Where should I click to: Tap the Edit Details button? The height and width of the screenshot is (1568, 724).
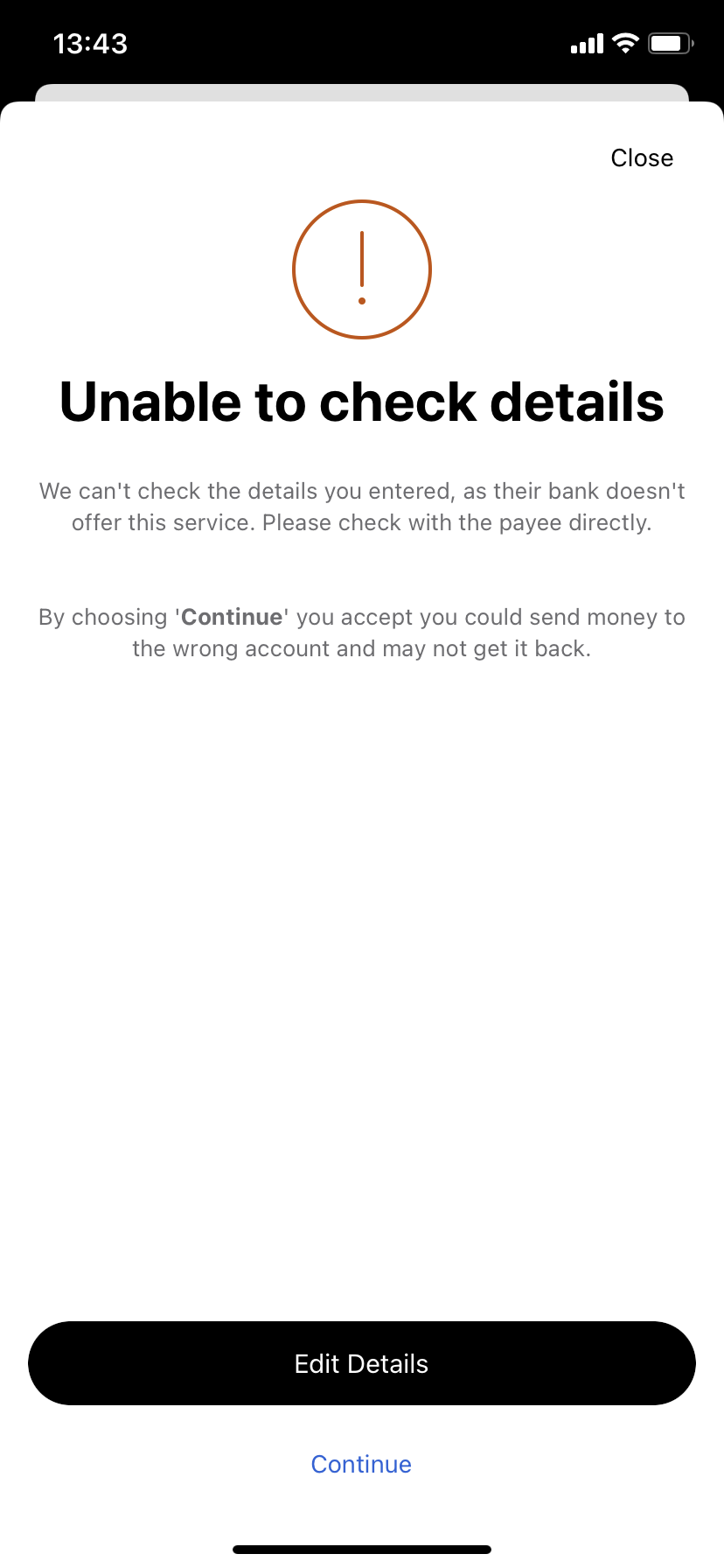point(362,1363)
